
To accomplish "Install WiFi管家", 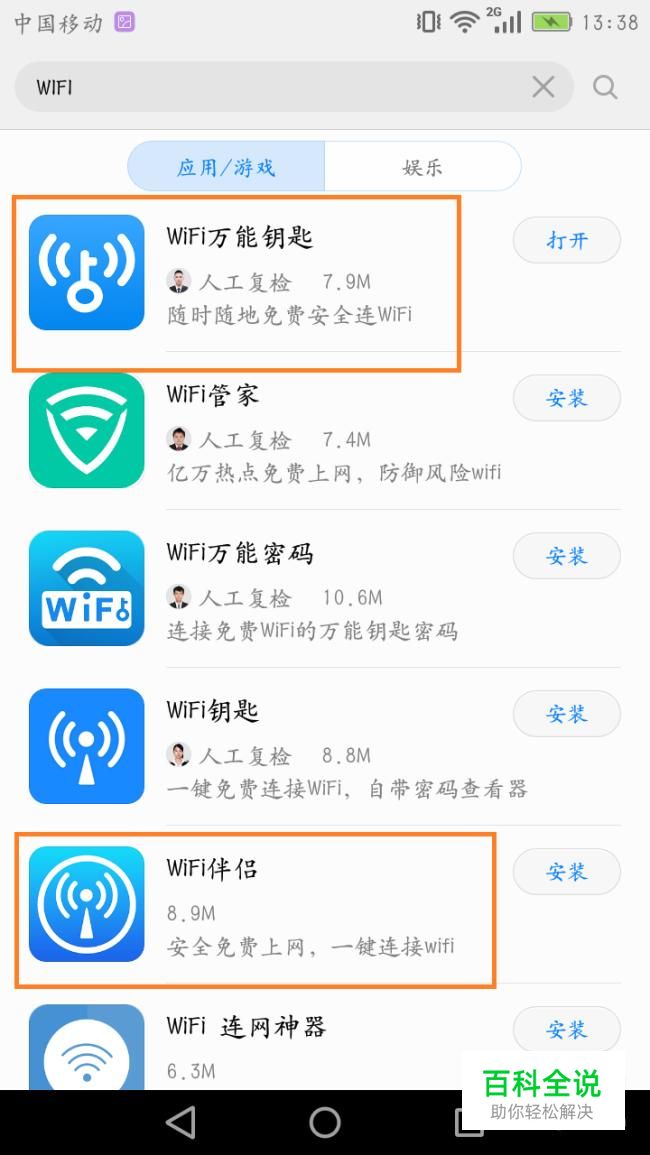I will point(566,398).
